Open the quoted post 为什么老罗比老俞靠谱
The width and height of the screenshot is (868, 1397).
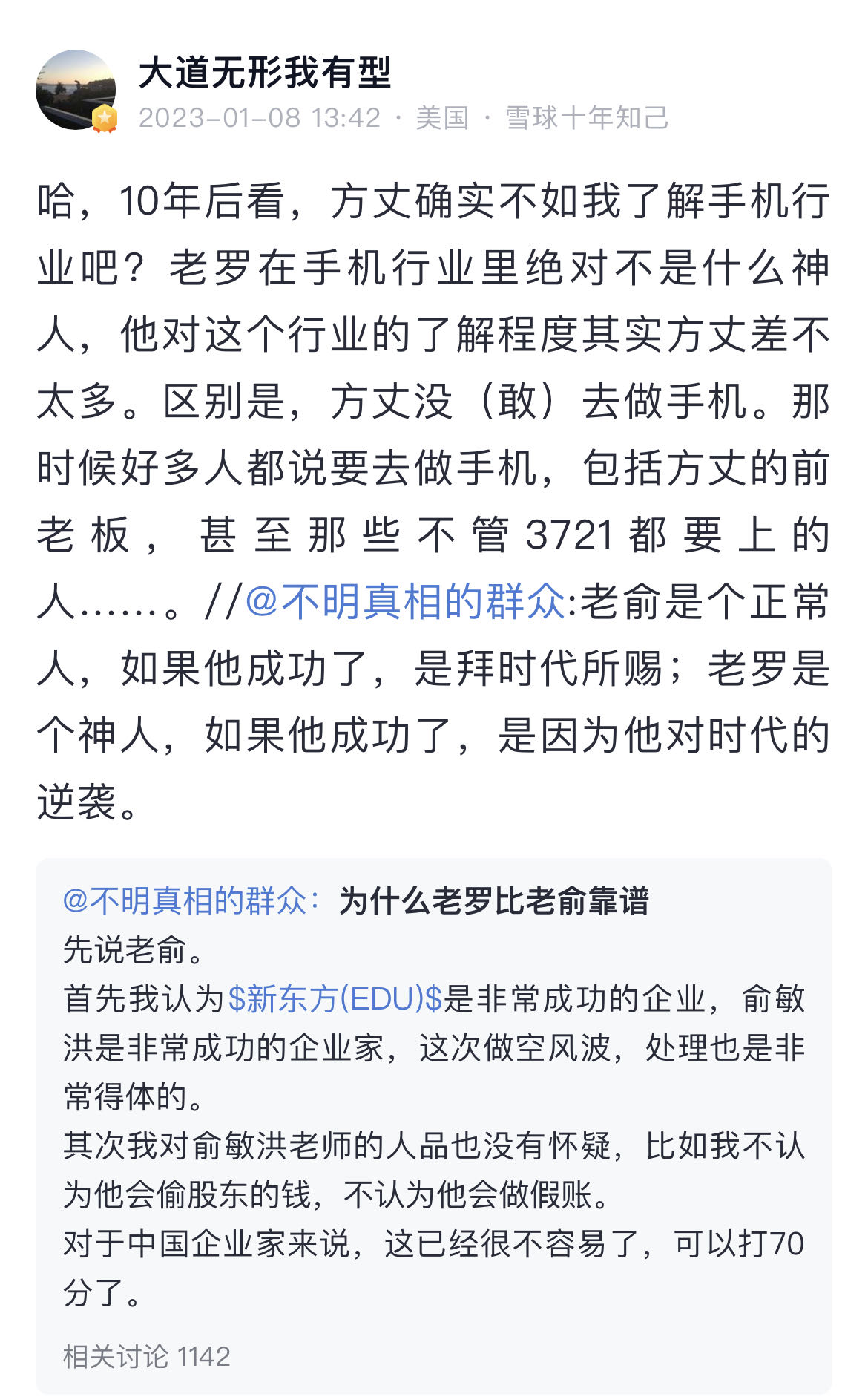[493, 901]
